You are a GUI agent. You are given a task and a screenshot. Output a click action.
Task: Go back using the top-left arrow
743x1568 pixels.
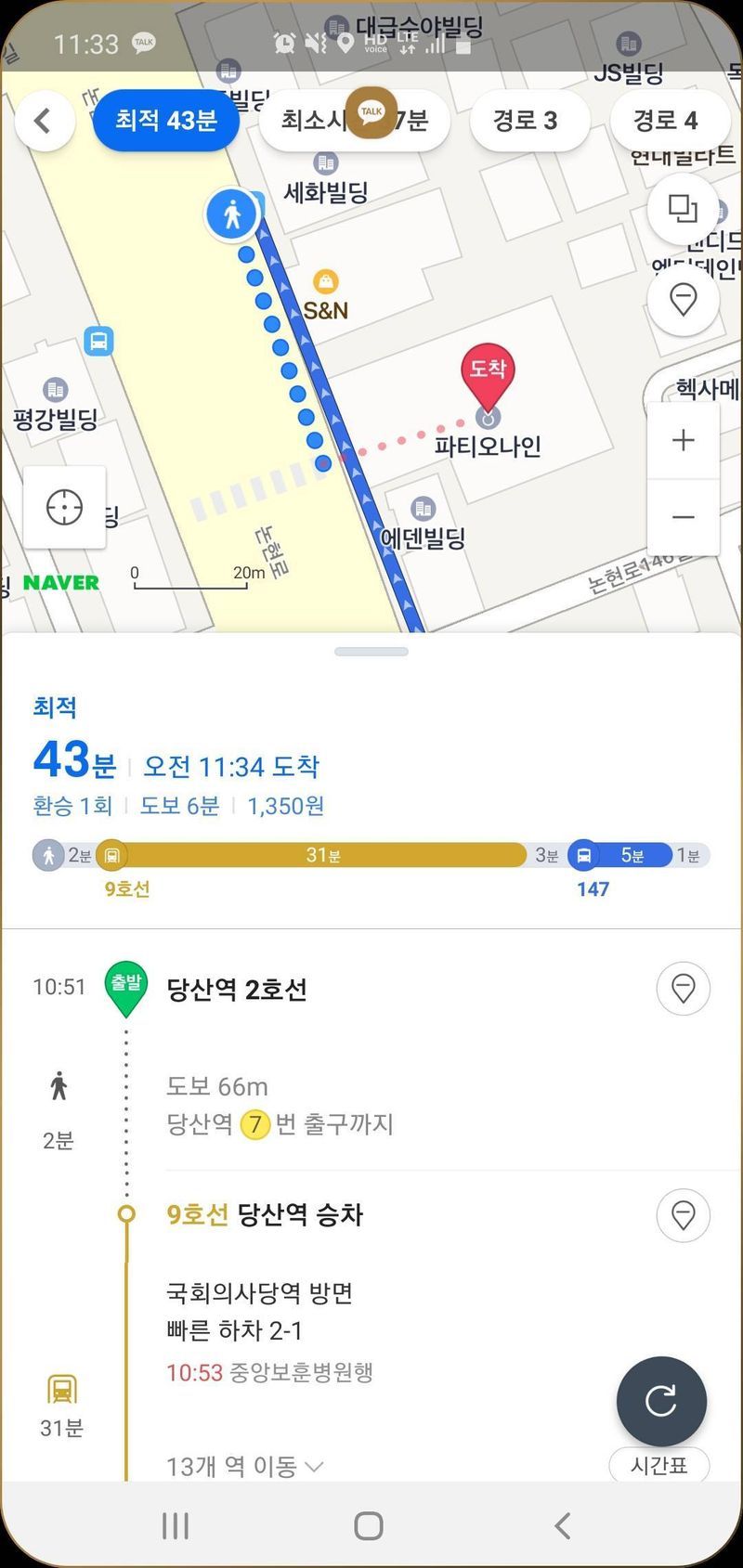pos(43,121)
